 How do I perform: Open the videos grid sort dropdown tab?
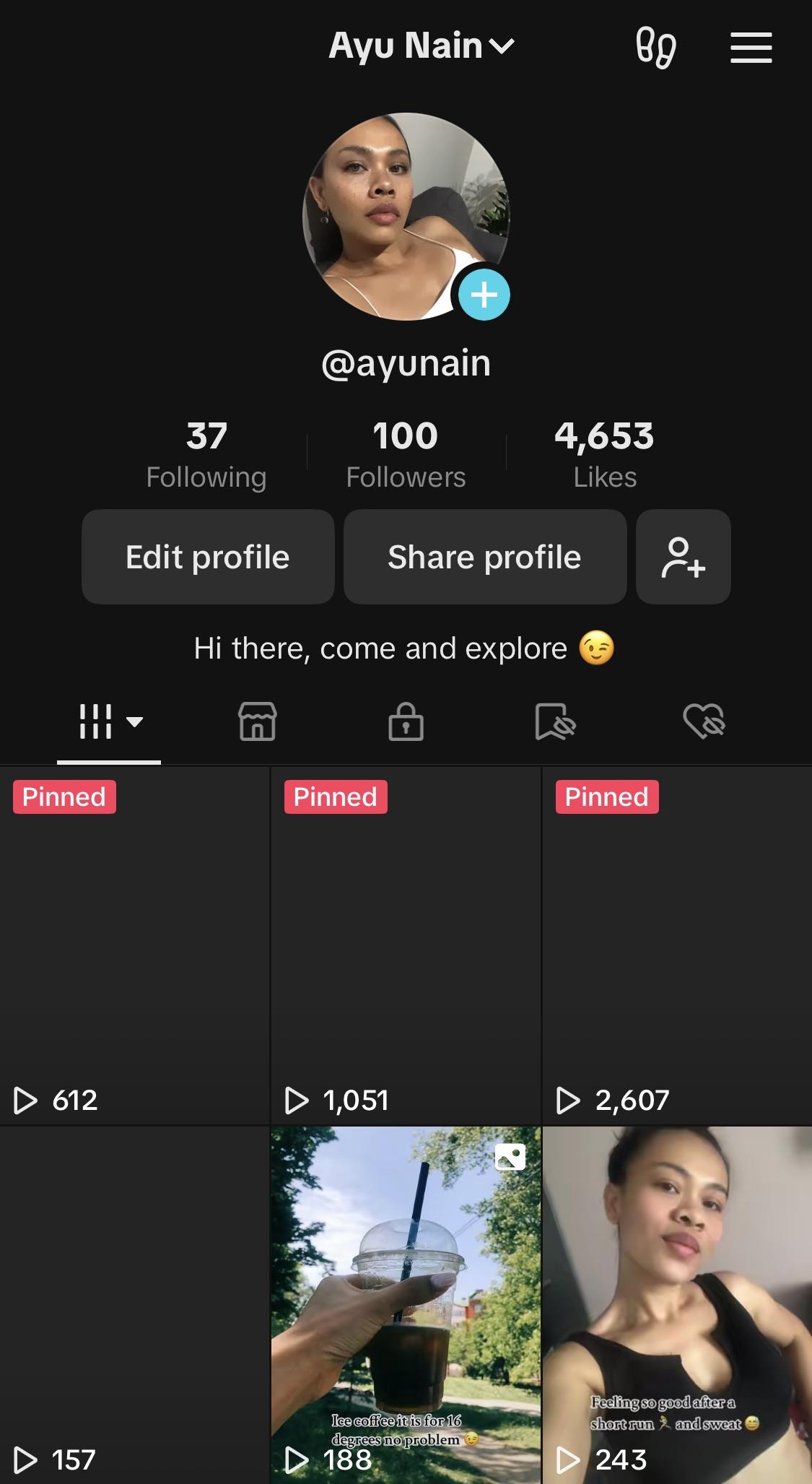coord(109,721)
